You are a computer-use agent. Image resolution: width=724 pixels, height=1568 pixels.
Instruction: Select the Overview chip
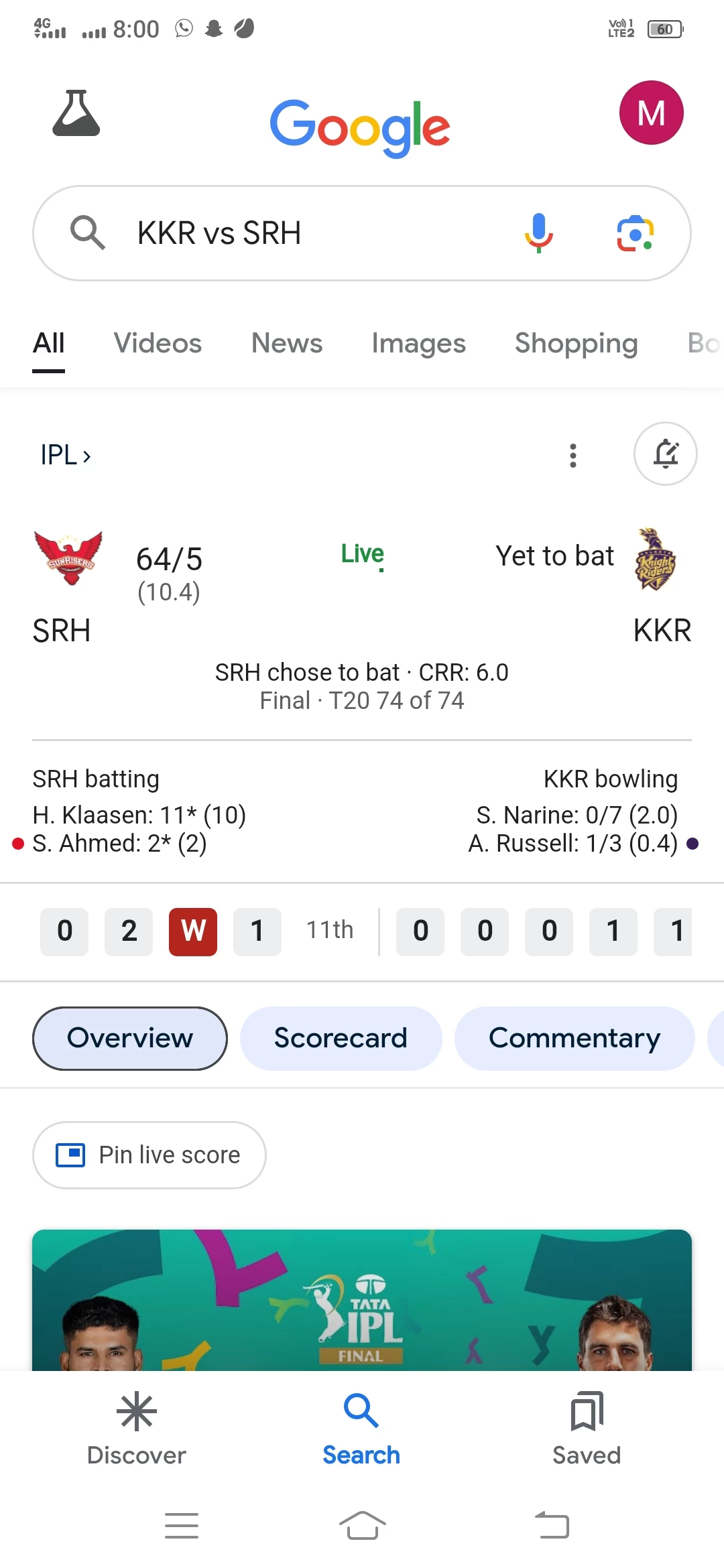[x=130, y=1038]
